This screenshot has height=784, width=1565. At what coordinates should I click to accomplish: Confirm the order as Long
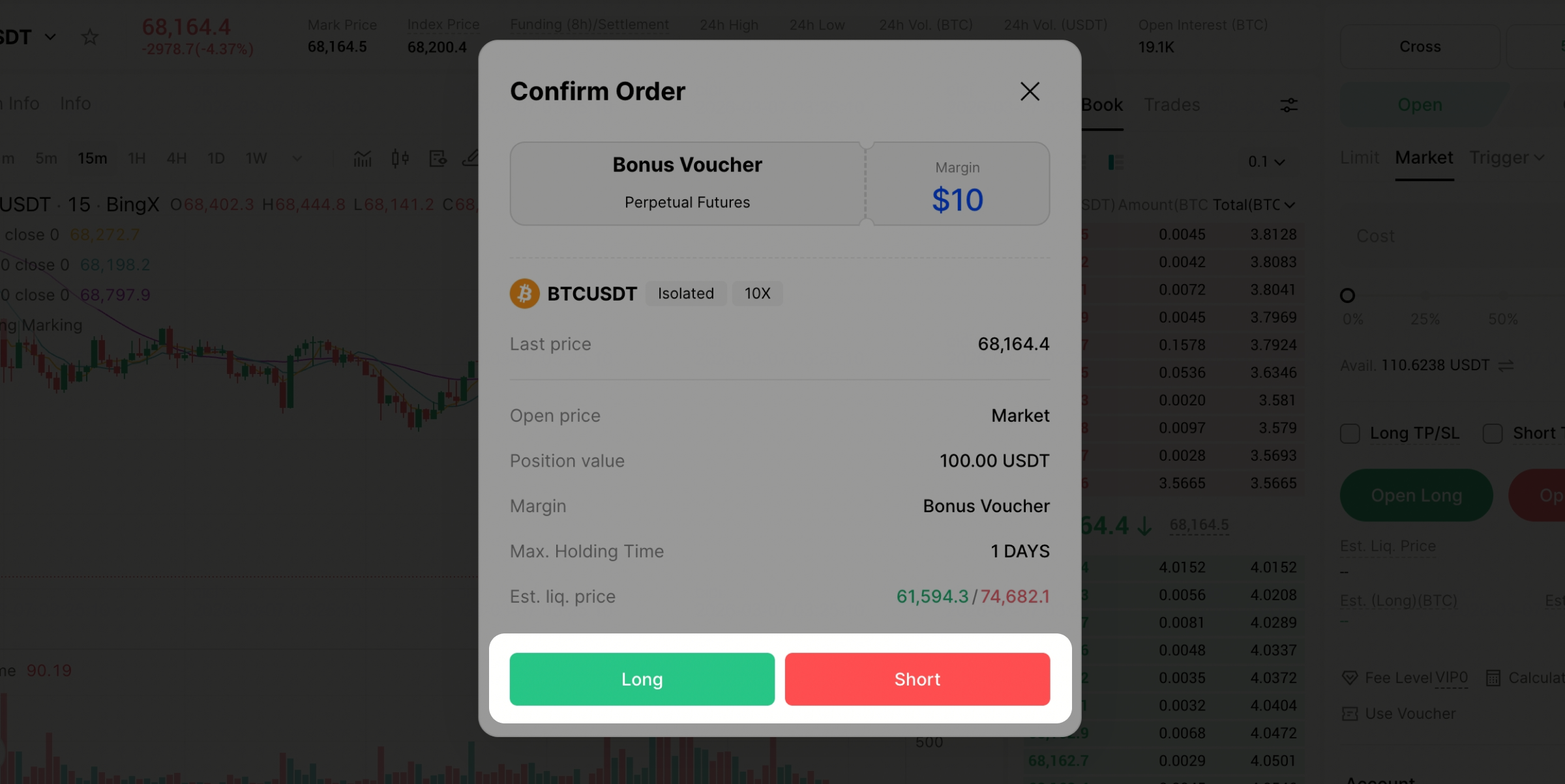click(x=642, y=679)
